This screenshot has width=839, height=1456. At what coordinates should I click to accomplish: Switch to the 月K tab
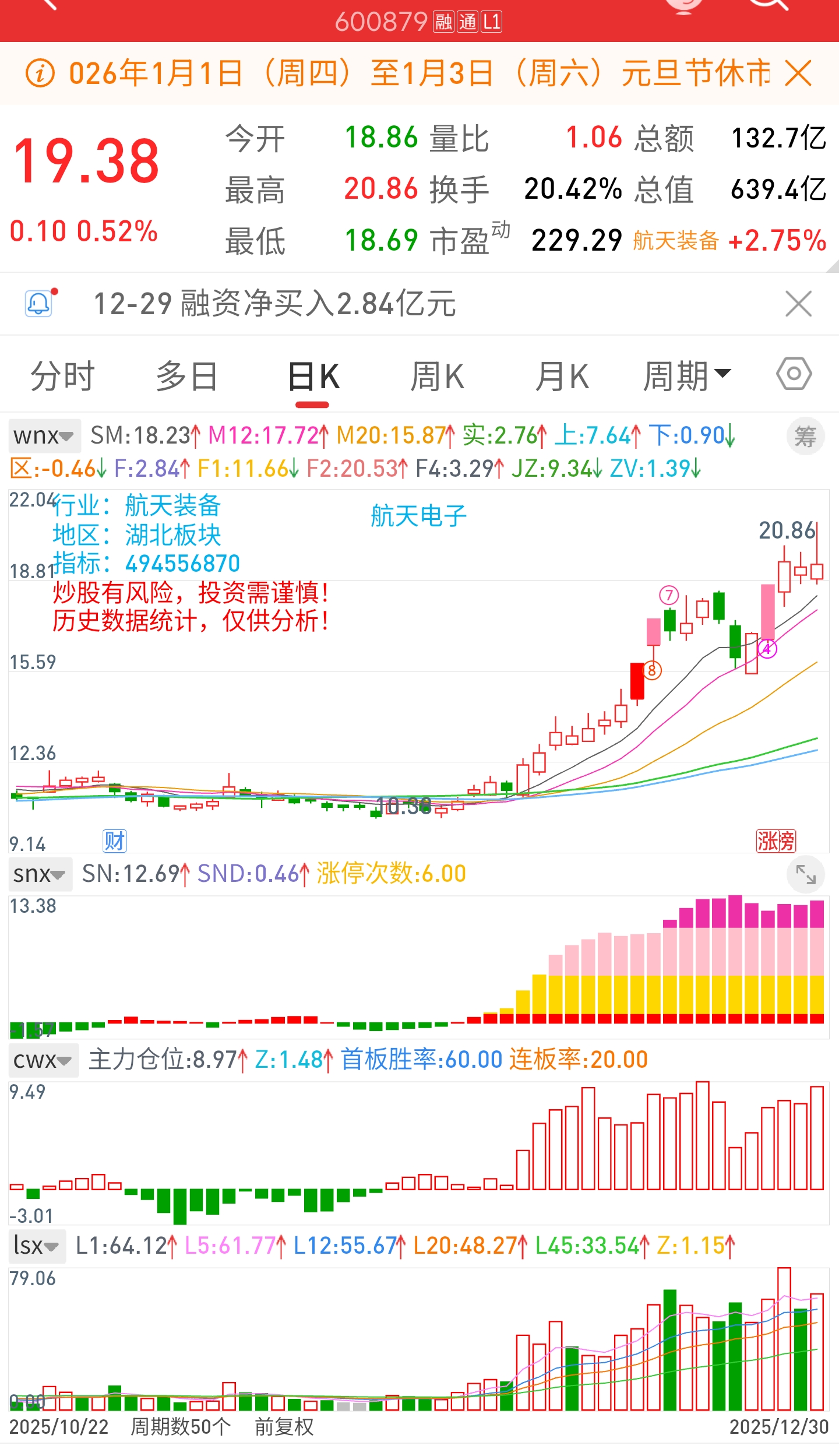pos(562,376)
